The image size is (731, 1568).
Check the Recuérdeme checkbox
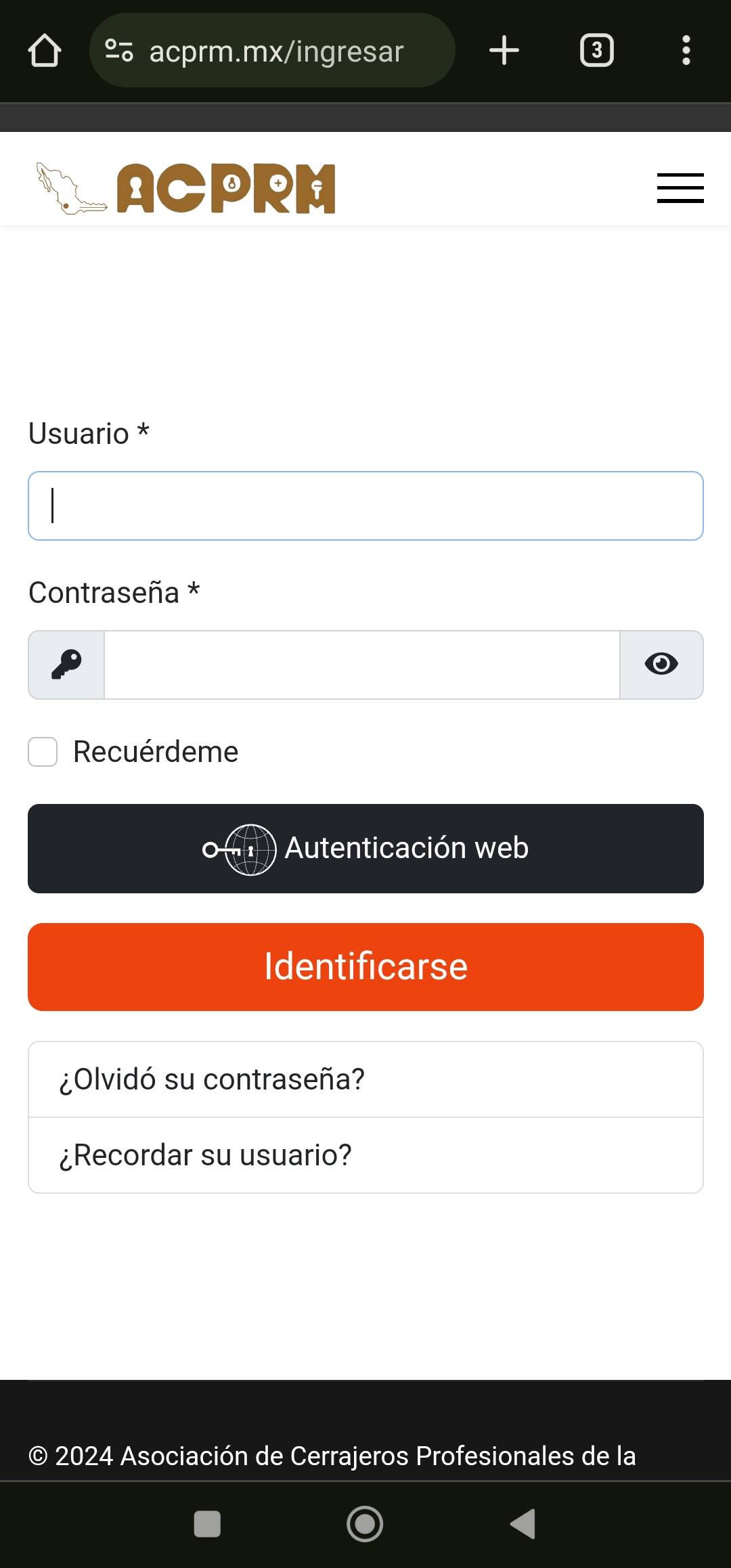(x=43, y=752)
